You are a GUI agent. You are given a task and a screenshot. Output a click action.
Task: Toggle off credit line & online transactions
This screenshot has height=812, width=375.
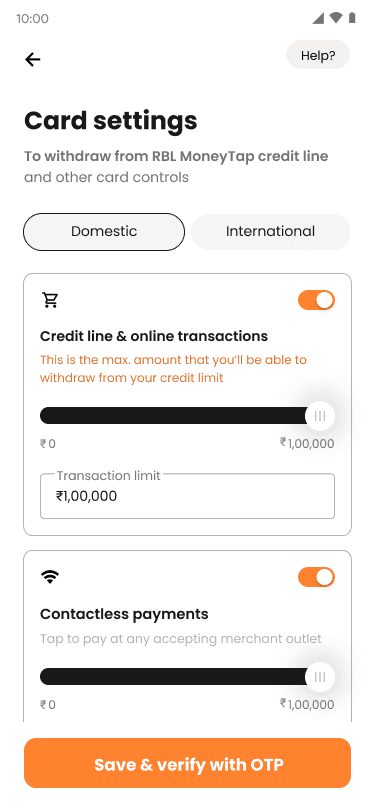point(316,300)
